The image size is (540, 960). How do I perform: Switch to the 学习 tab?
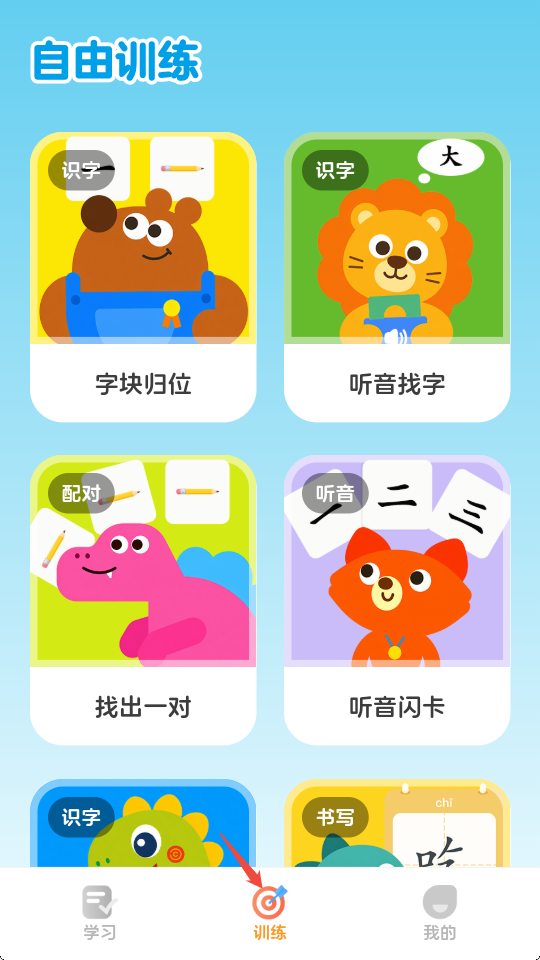tap(100, 912)
